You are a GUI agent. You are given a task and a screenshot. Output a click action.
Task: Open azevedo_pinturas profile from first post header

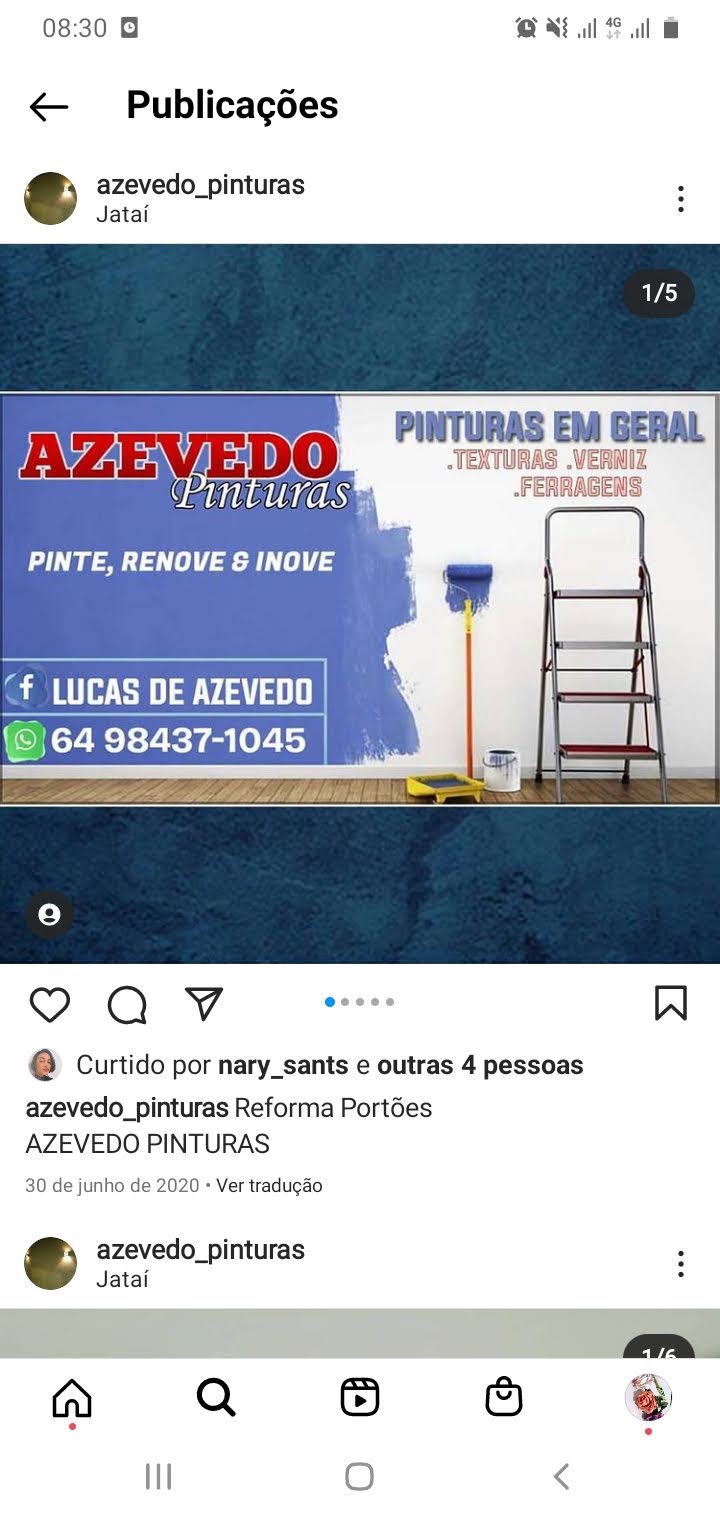(x=200, y=185)
